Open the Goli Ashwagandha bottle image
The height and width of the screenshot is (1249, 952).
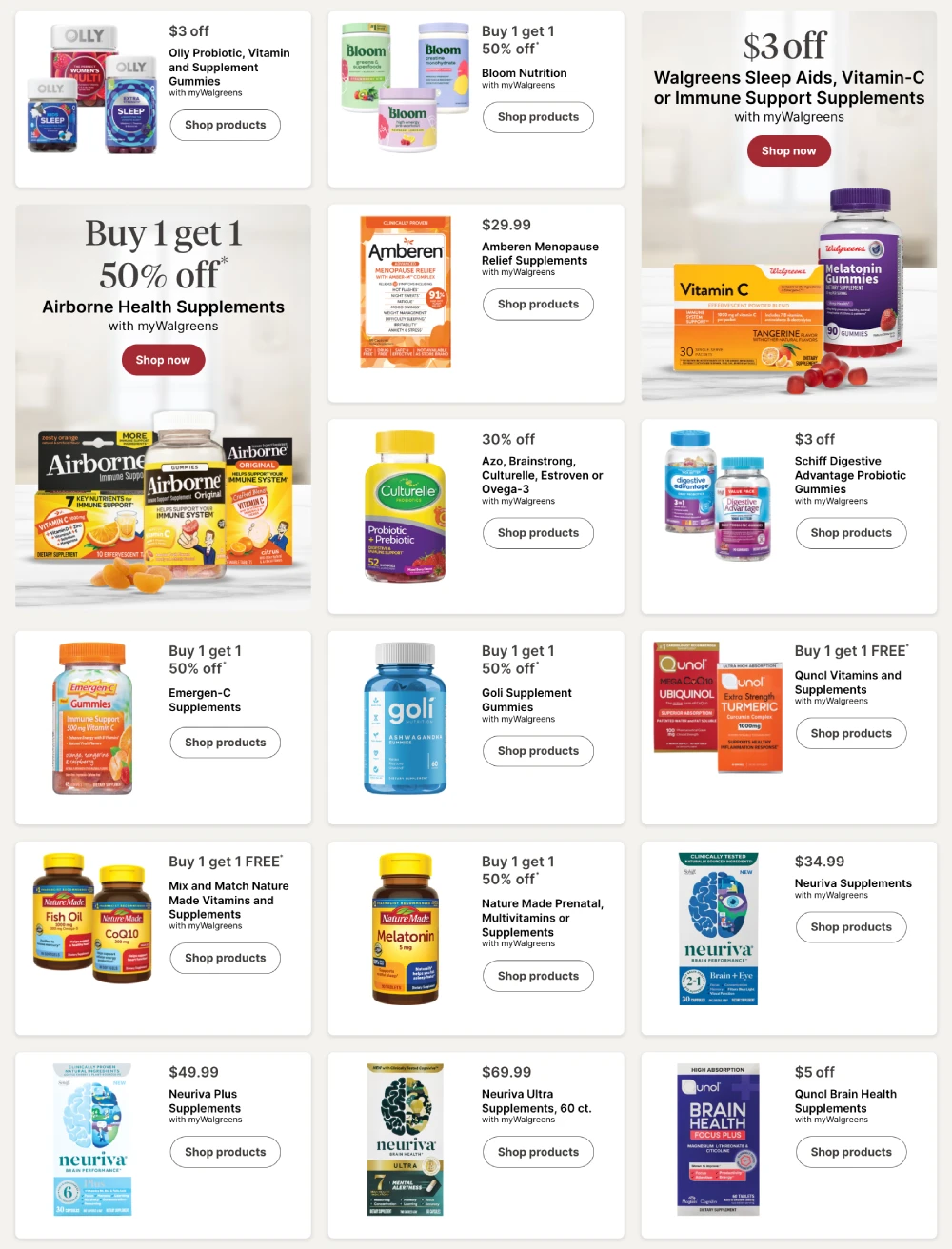coord(407,719)
